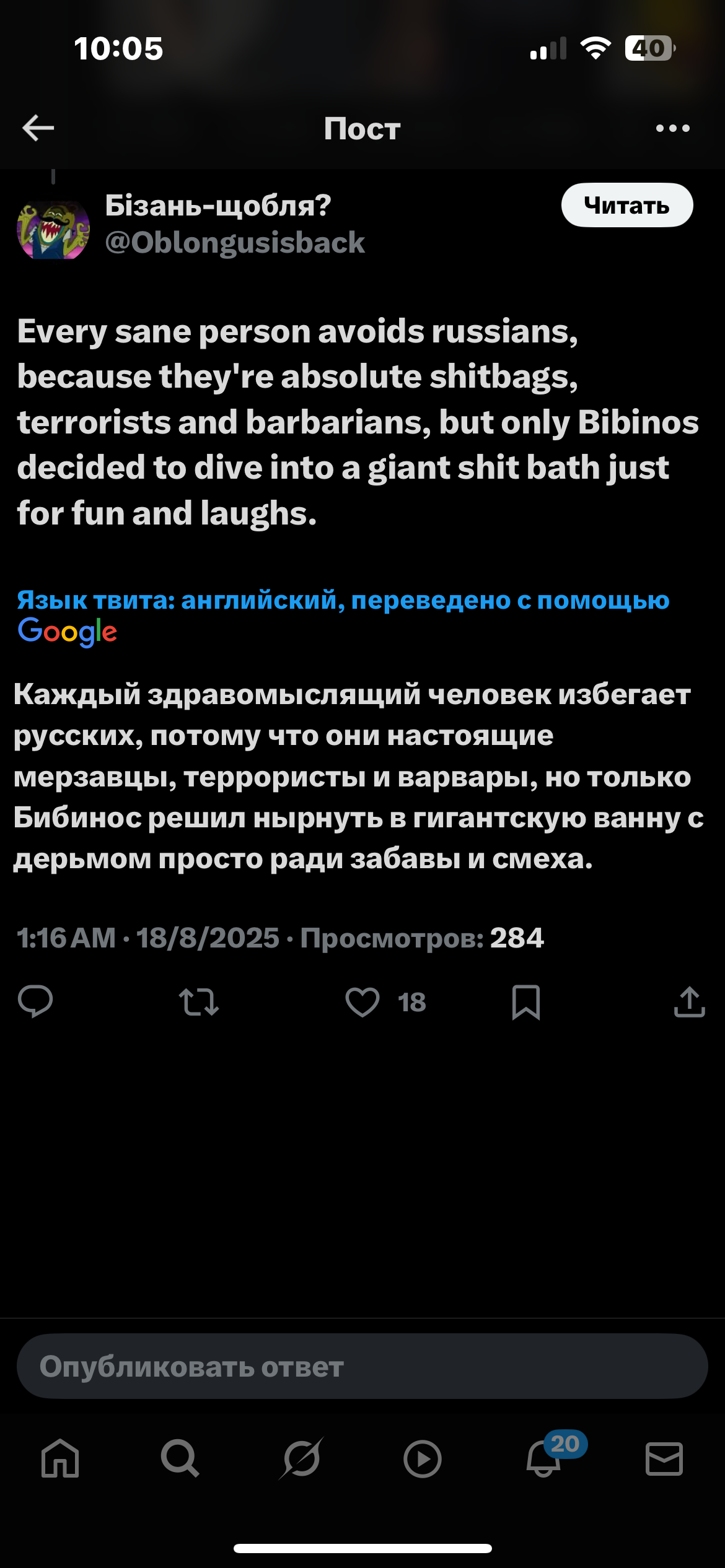Viewport: 725px width, 1568px height.
Task: Like the post with the heart icon
Action: click(362, 1001)
